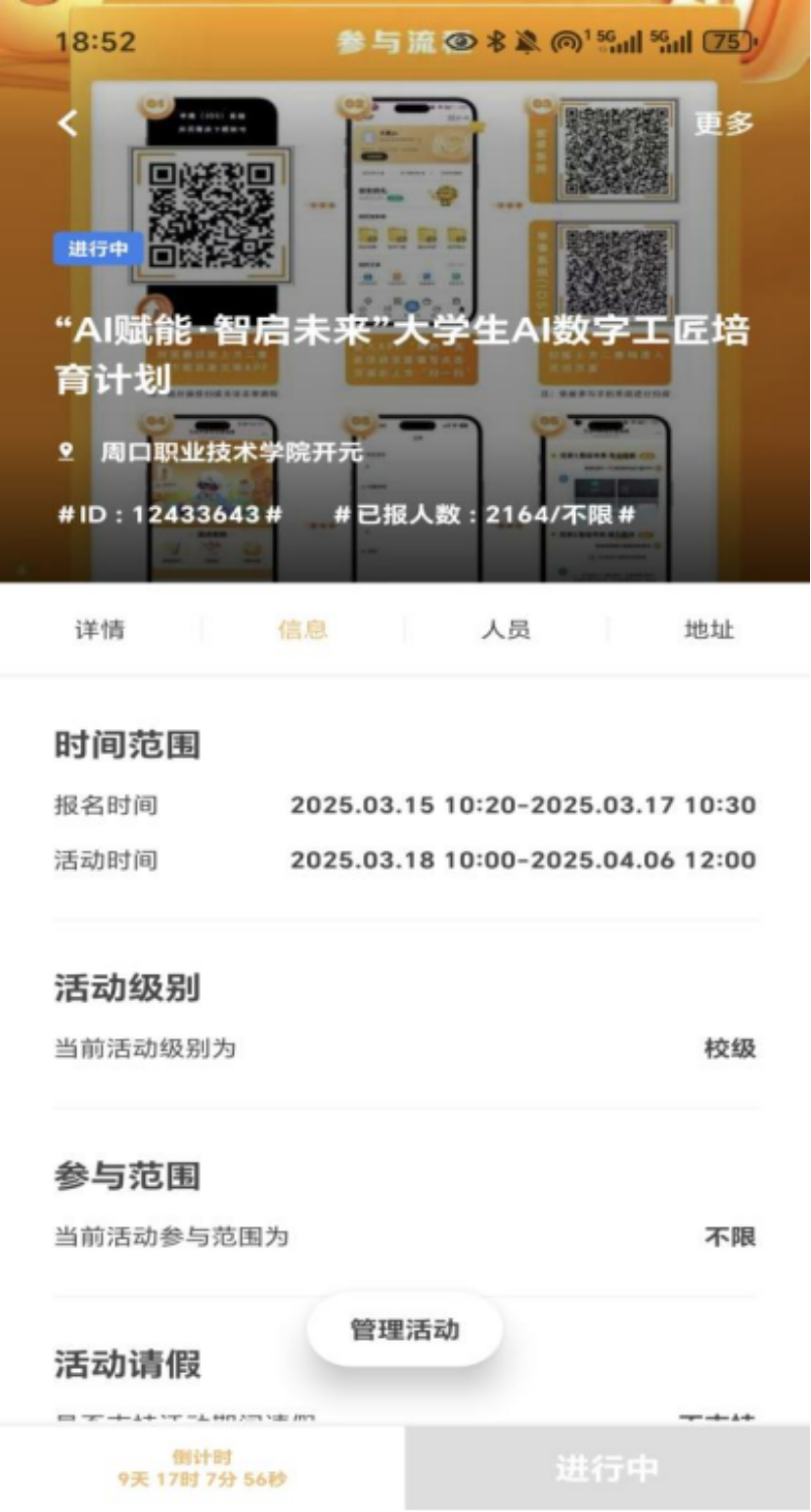The height and width of the screenshot is (1512, 811).
Task: Tap the 进行中 button at bottom
Action: coord(607,1468)
